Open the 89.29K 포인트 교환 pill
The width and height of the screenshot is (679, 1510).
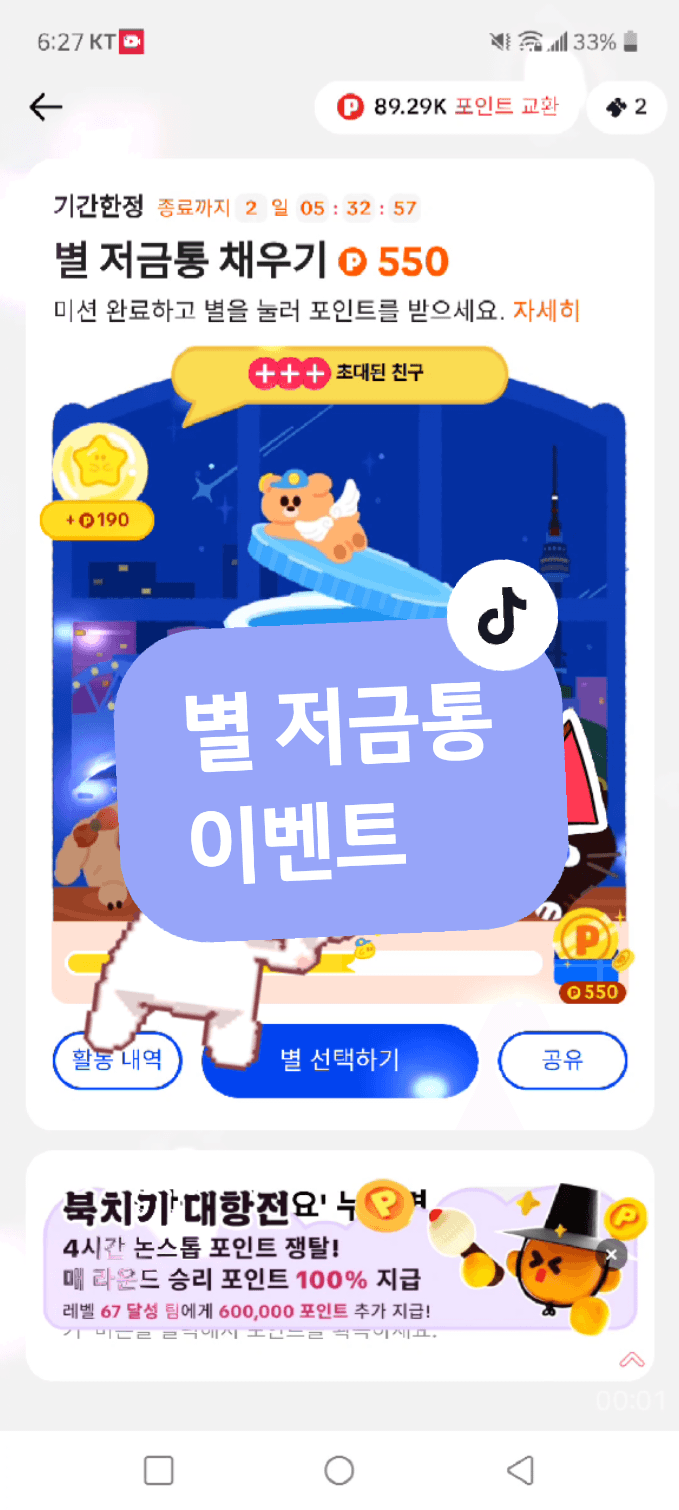click(447, 107)
